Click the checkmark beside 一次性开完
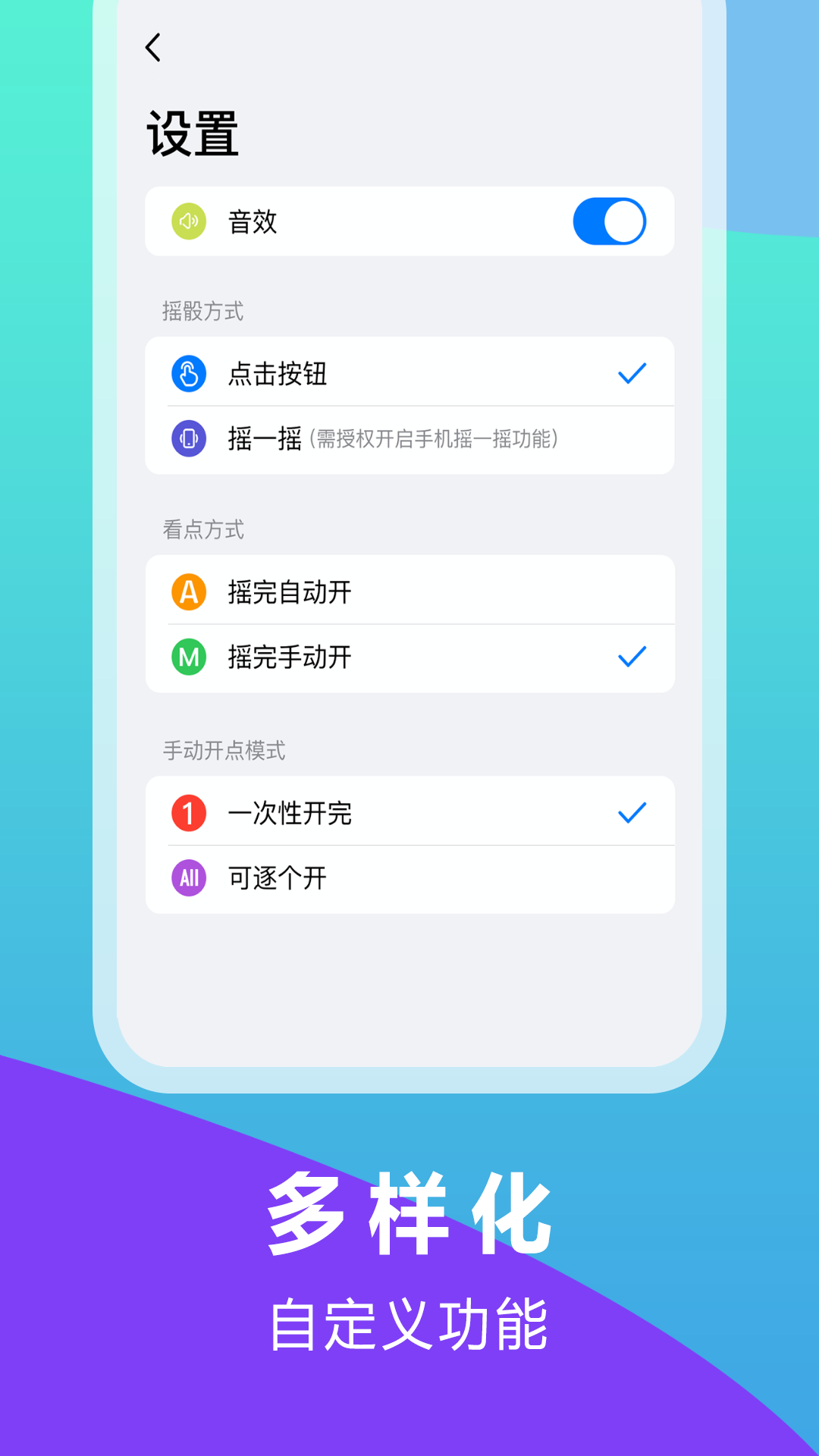This screenshot has width=819, height=1456. [x=630, y=812]
